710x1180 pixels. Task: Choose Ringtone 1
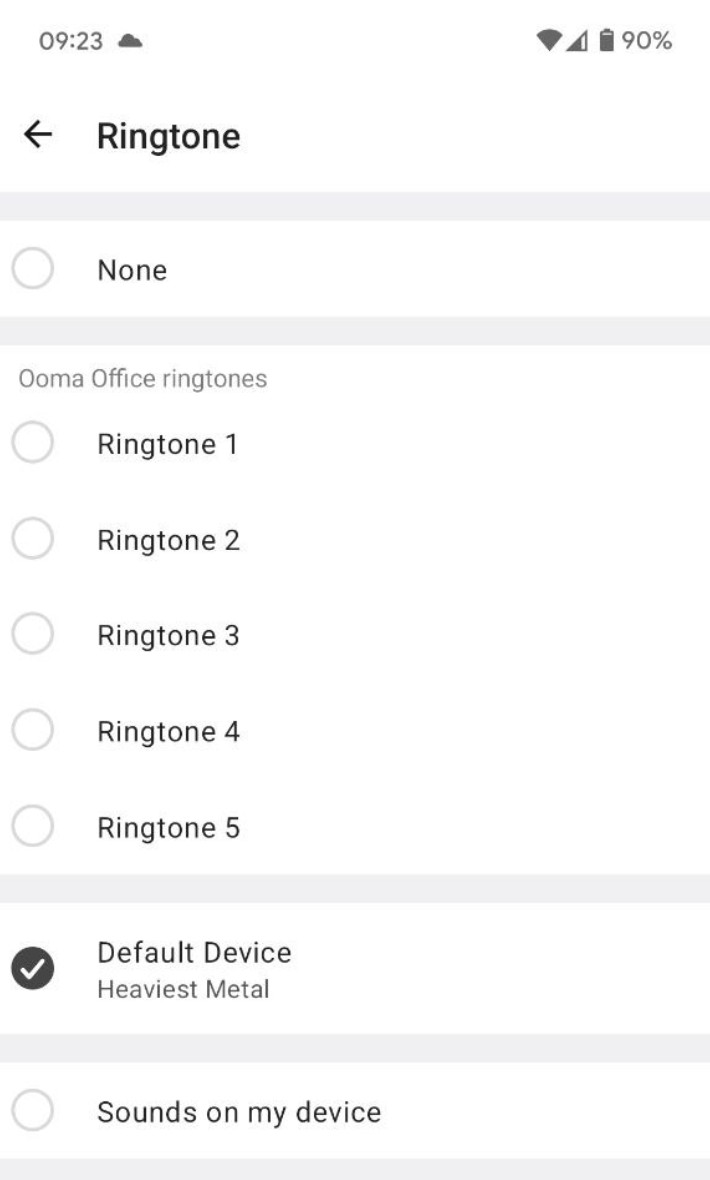[355, 443]
